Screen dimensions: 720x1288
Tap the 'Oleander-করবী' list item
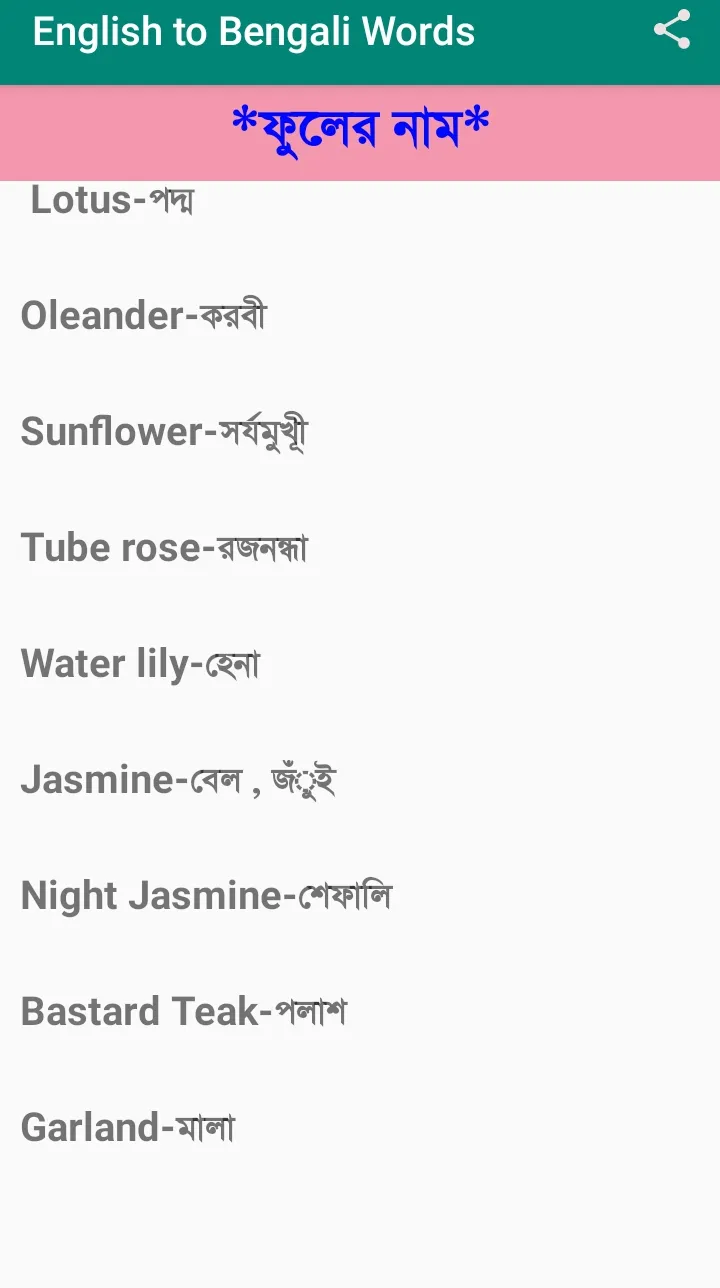[144, 315]
